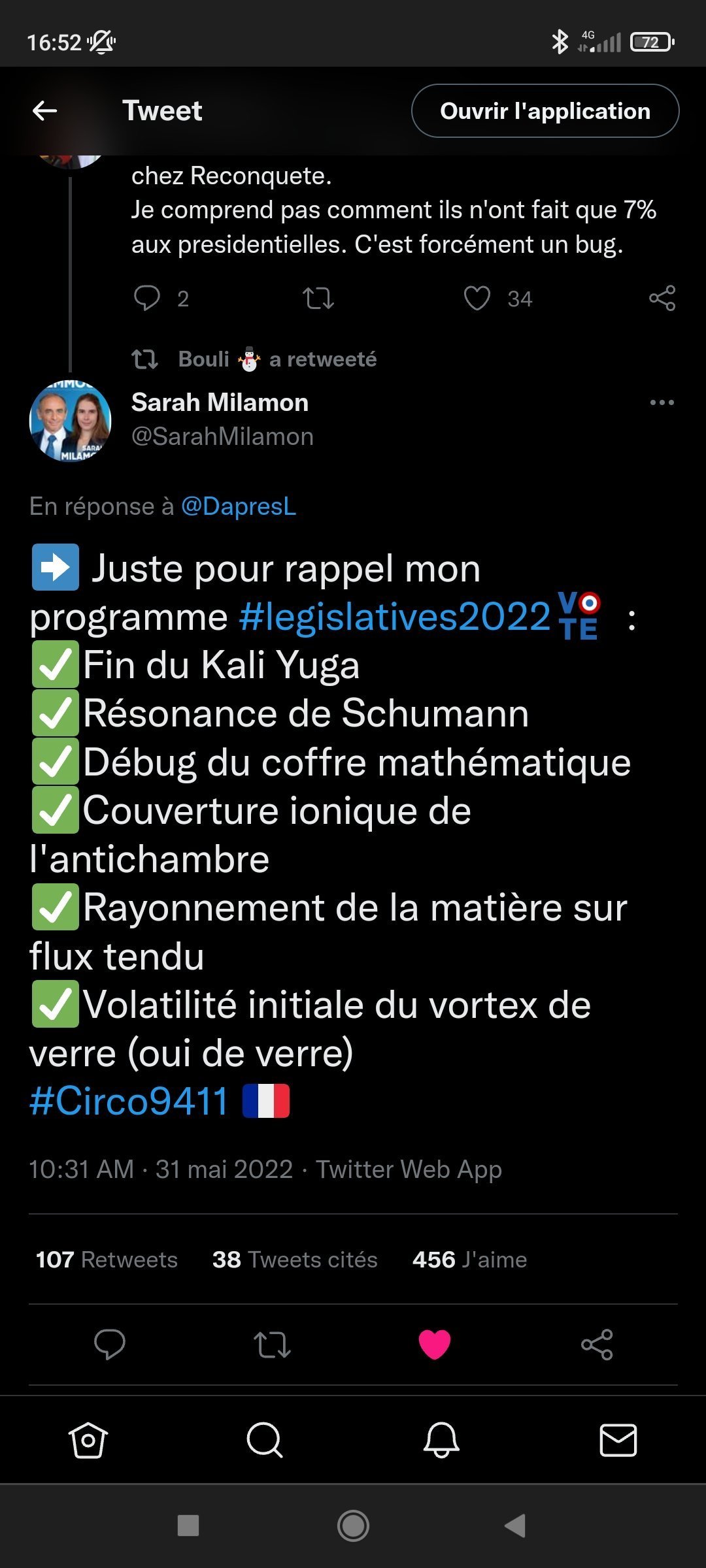Reply to the tweet about Reconquete

(x=147, y=299)
